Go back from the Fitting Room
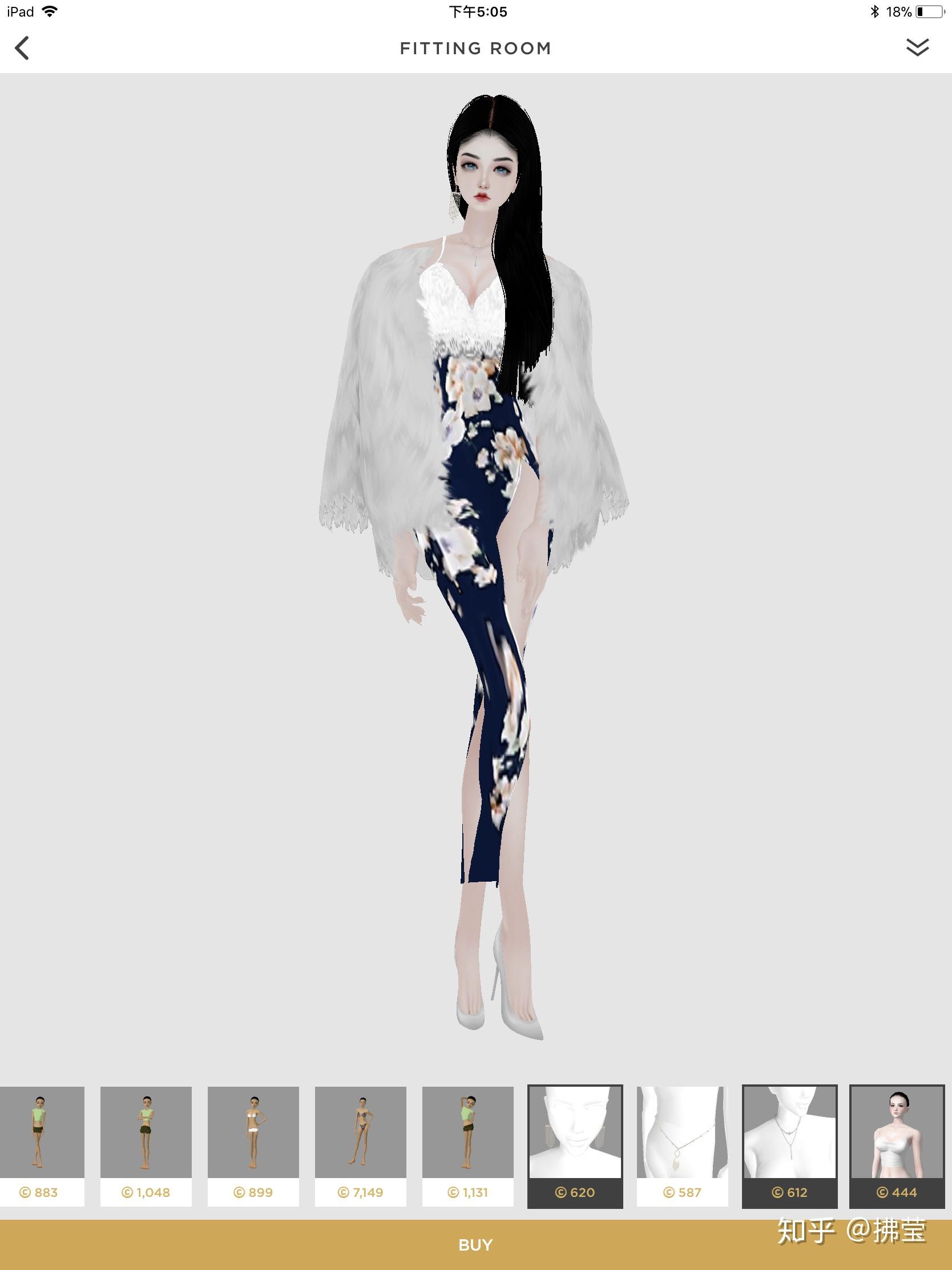The width and height of the screenshot is (952, 1270). (22, 48)
